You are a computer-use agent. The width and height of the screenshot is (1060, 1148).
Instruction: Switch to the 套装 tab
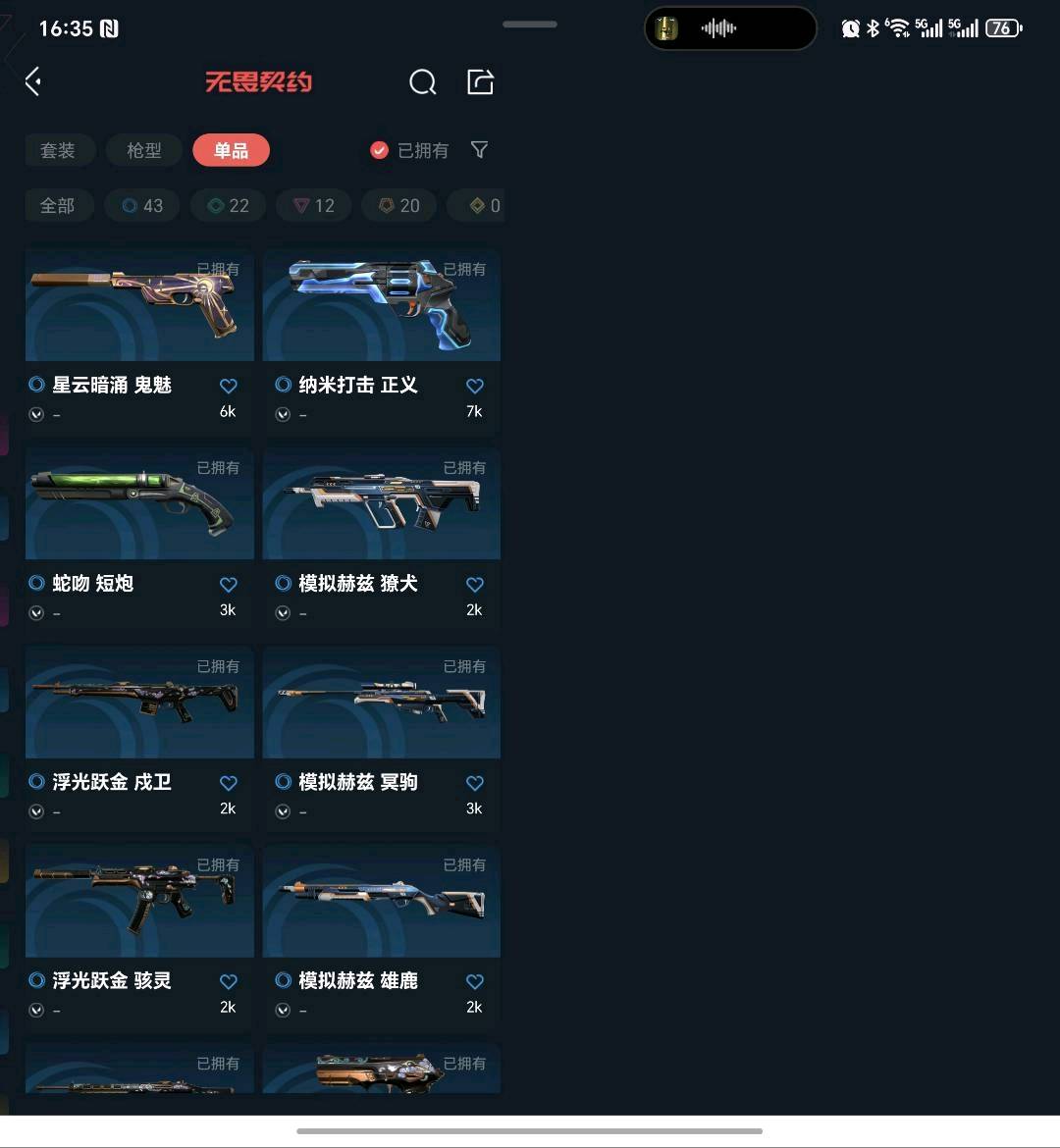tap(58, 150)
